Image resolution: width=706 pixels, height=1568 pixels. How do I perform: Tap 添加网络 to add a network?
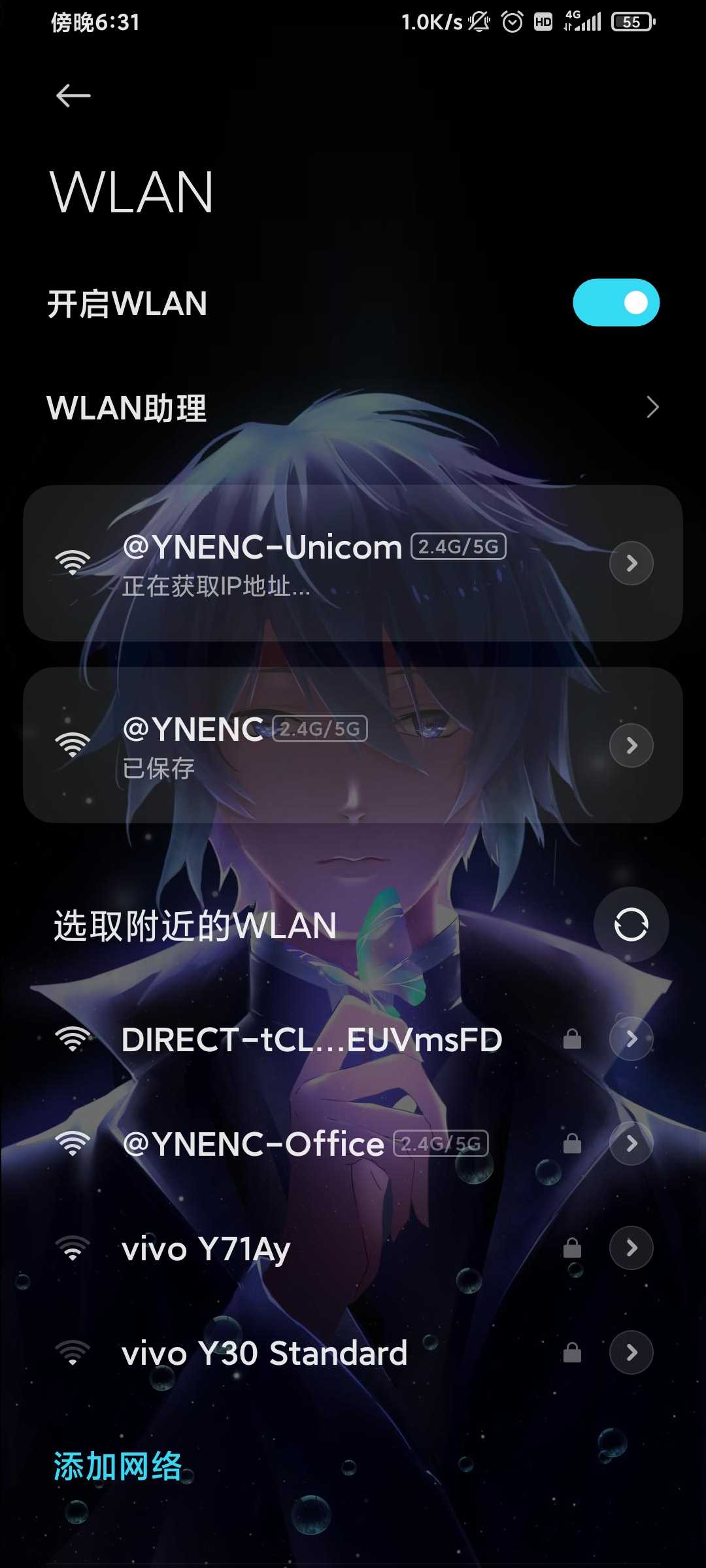pyautogui.click(x=118, y=1467)
